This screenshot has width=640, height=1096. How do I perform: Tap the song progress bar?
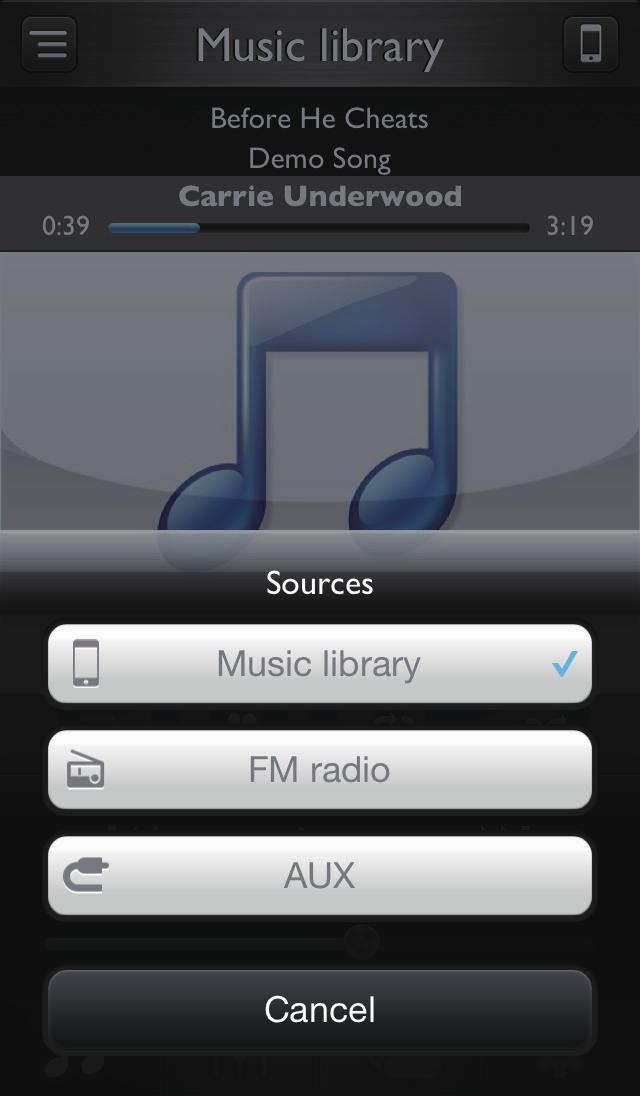click(318, 228)
